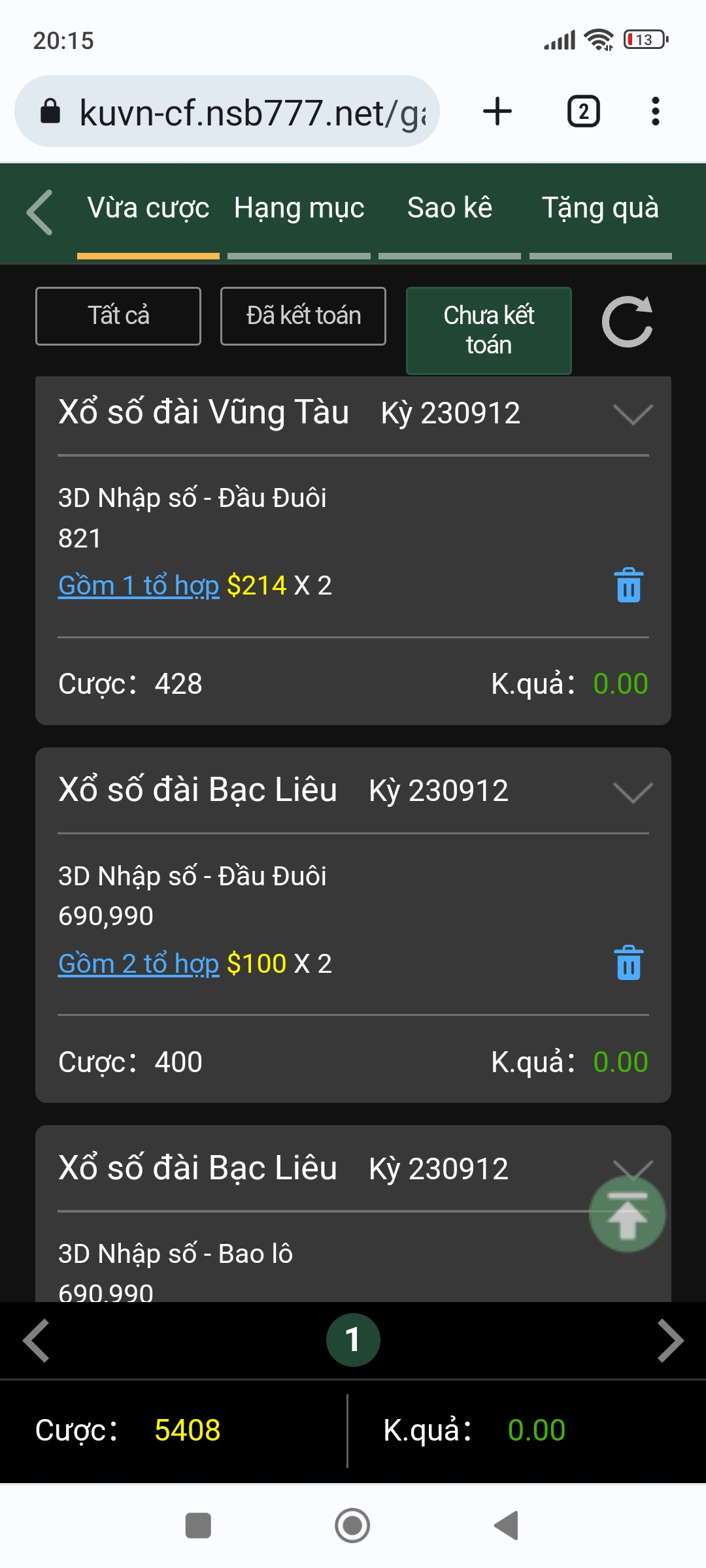Open the browser tab switcher
Viewport: 706px width, 1568px height.
584,112
